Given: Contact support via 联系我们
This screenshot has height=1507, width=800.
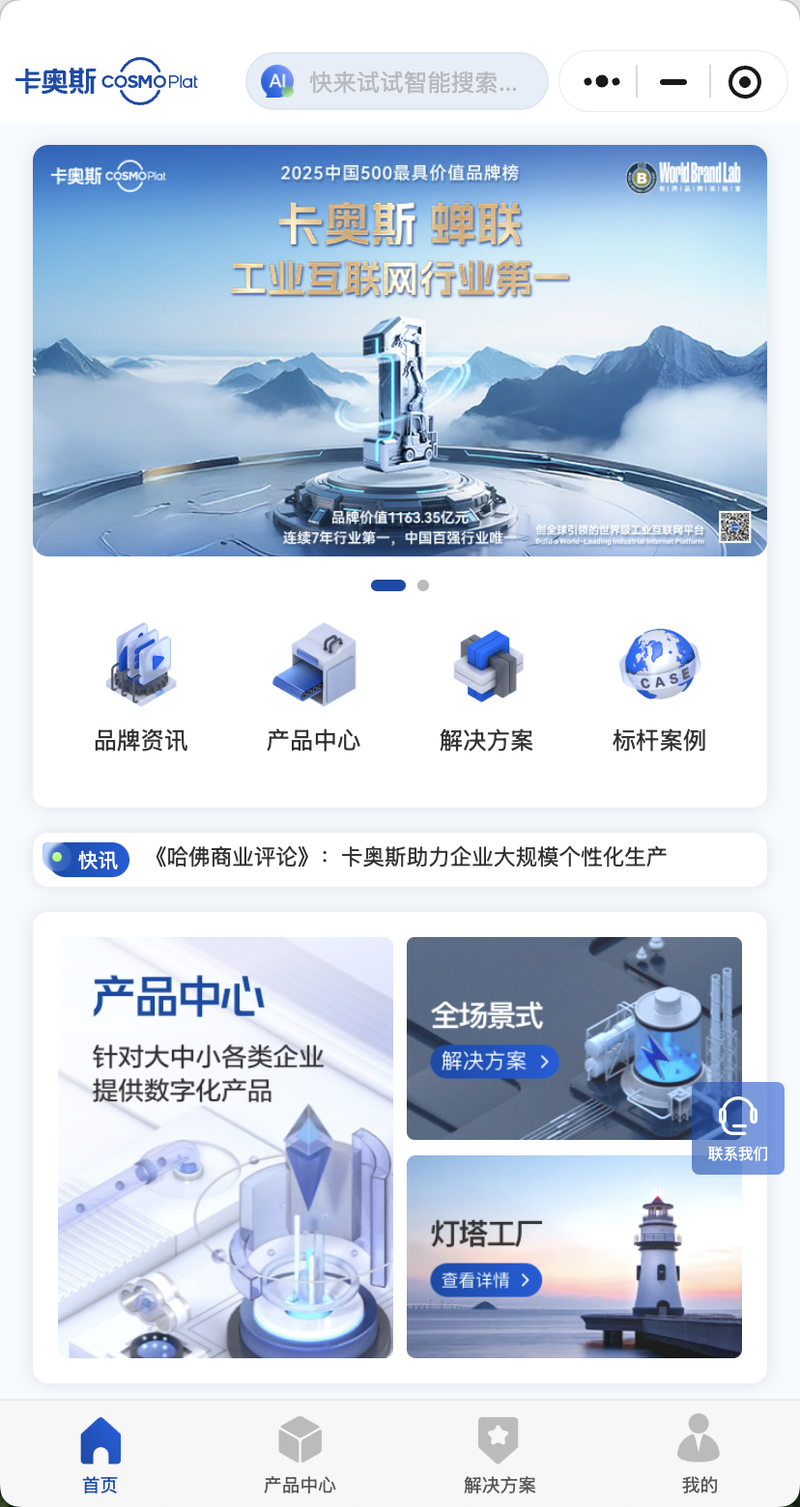Looking at the screenshot, I should coord(738,1128).
